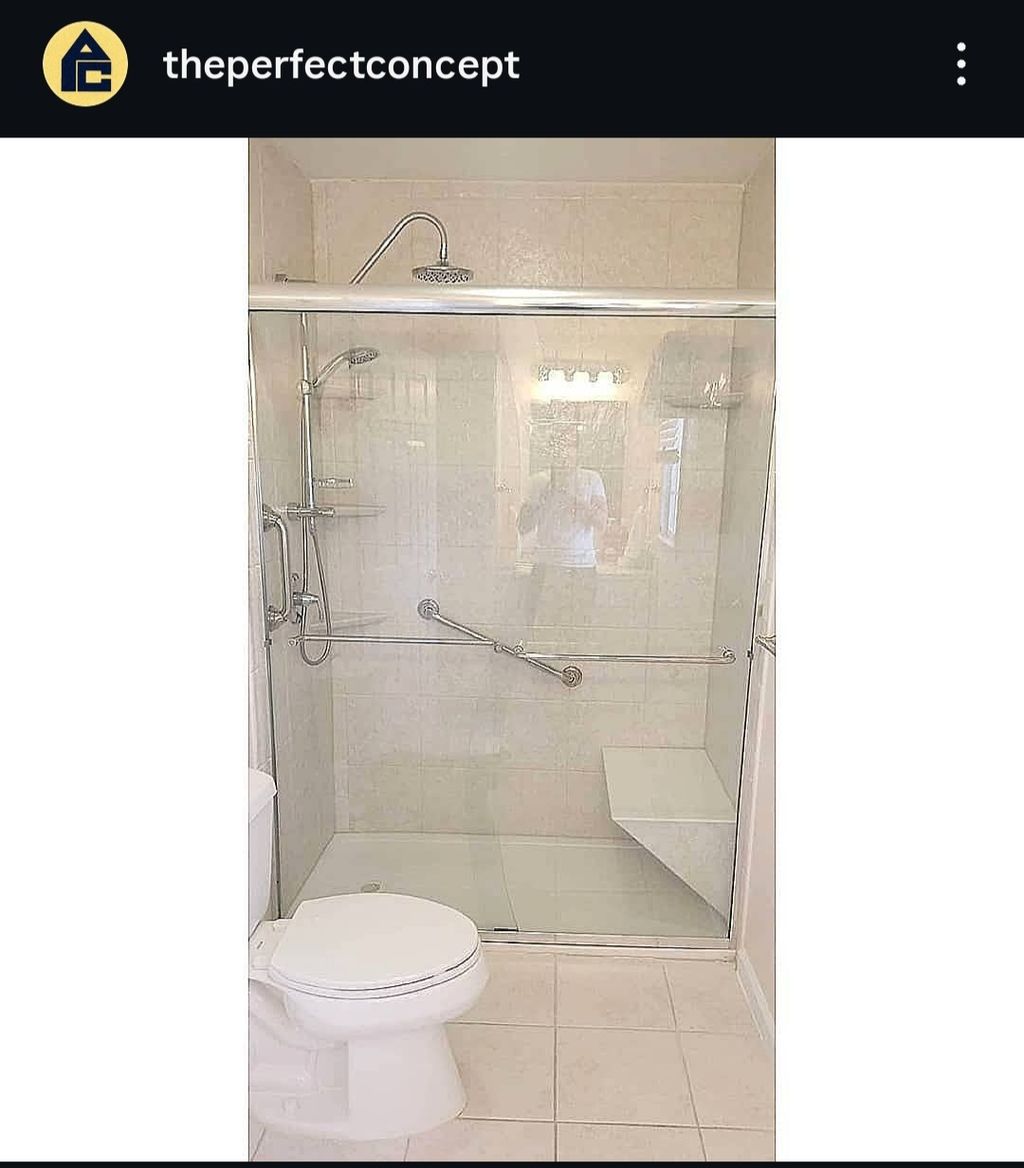Open theperfectconcept profile picture

(85, 64)
